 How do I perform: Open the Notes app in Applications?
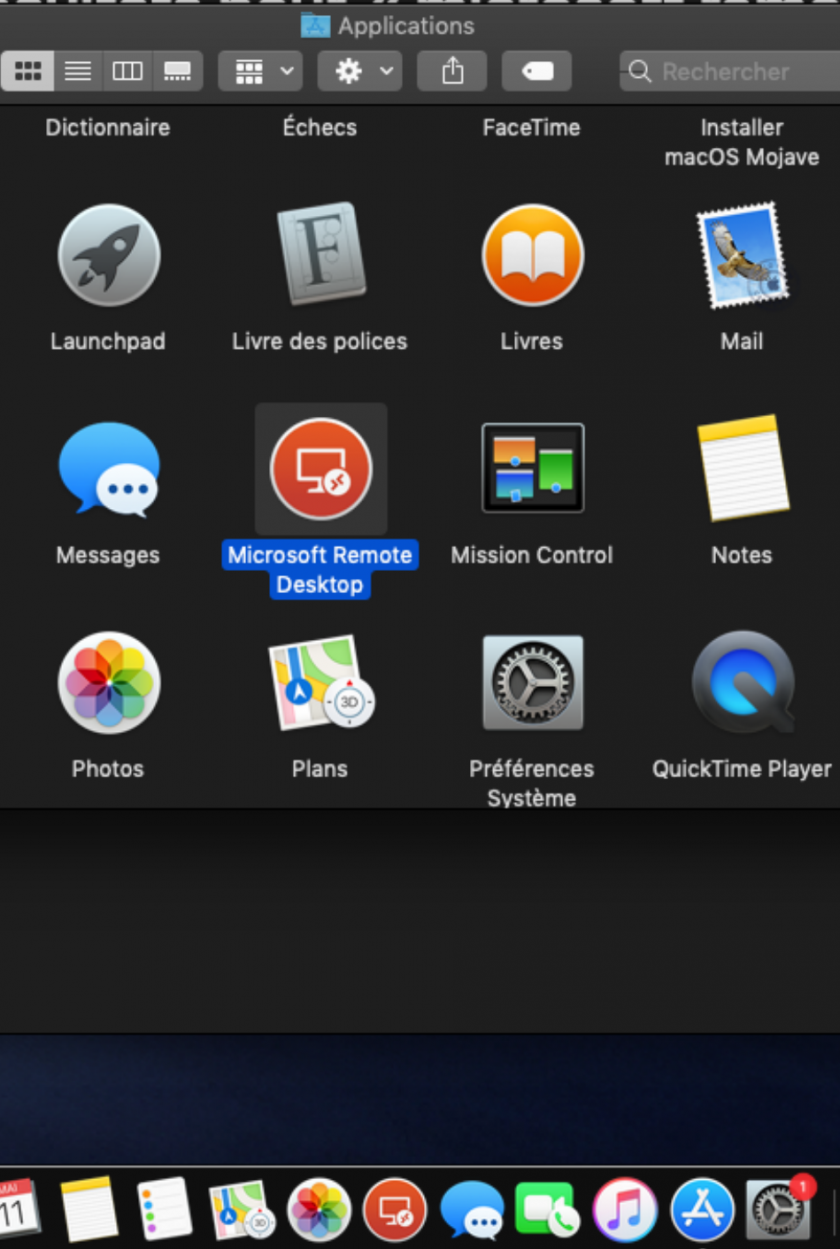[x=742, y=469]
